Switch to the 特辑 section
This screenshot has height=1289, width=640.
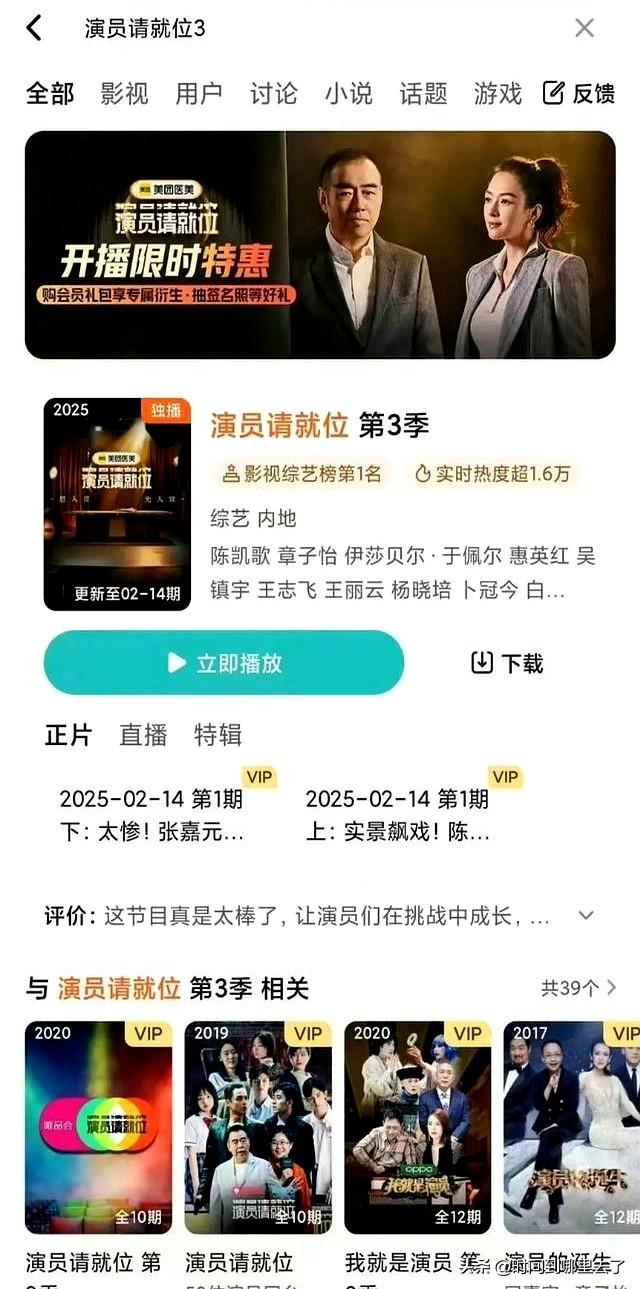pyautogui.click(x=218, y=735)
